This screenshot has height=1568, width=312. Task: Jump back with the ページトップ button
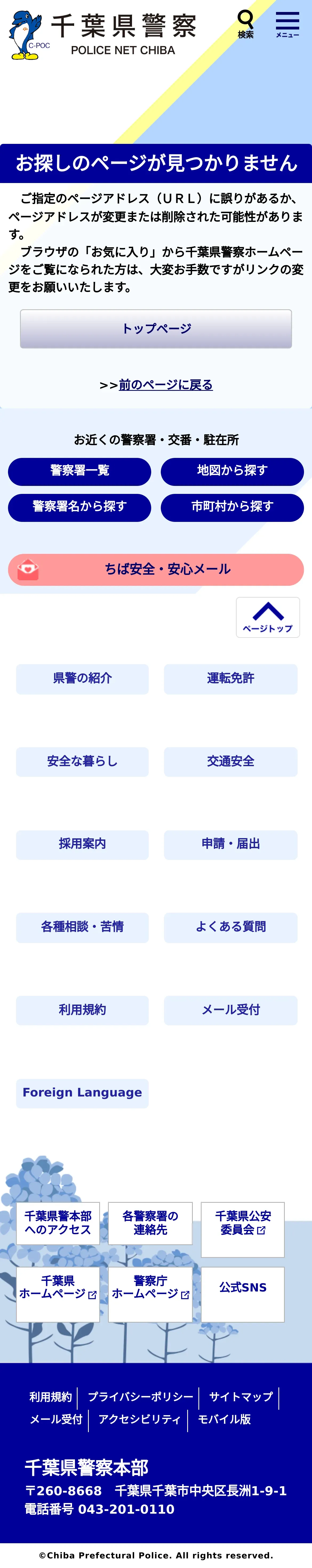[x=268, y=617]
